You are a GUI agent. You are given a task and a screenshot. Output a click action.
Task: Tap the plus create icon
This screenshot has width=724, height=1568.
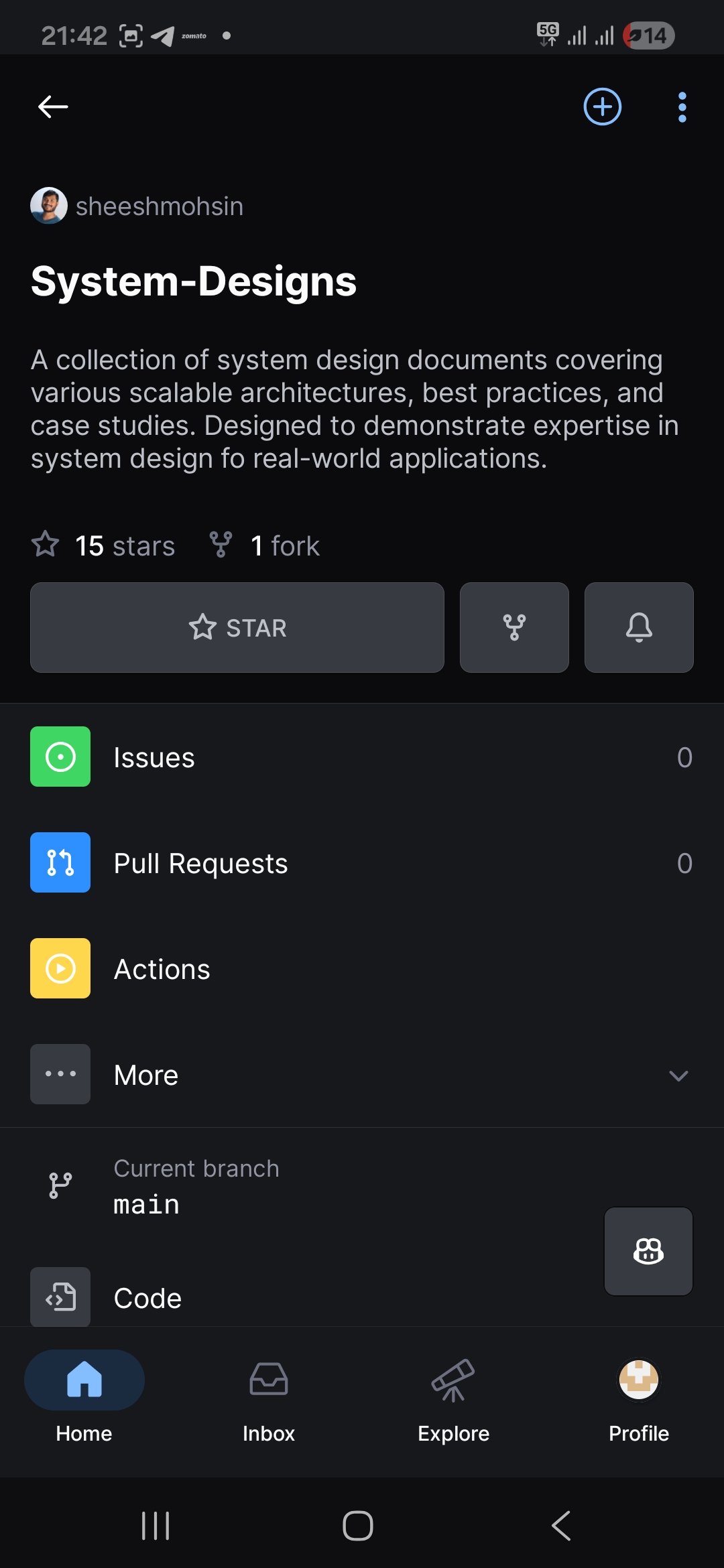pos(602,107)
